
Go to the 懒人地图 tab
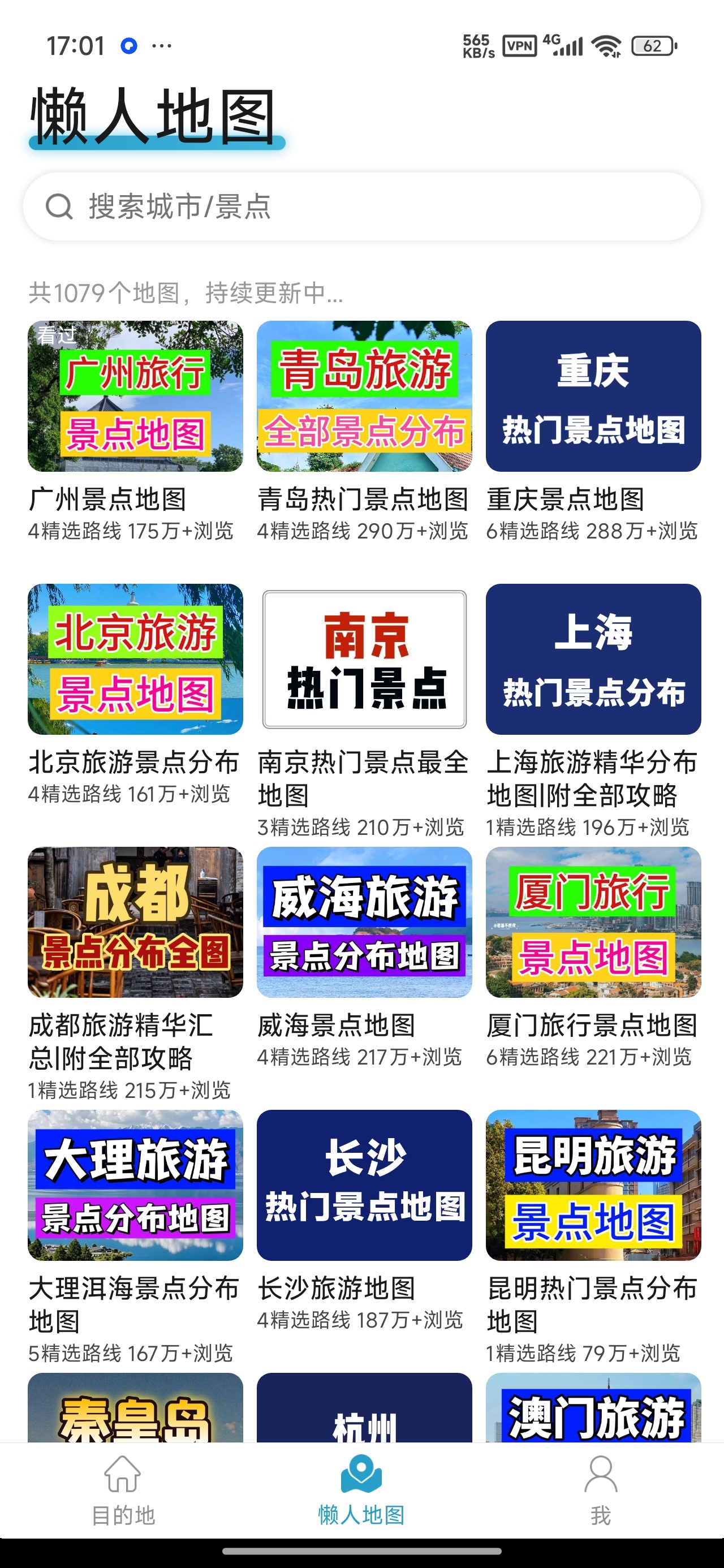click(x=361, y=1490)
